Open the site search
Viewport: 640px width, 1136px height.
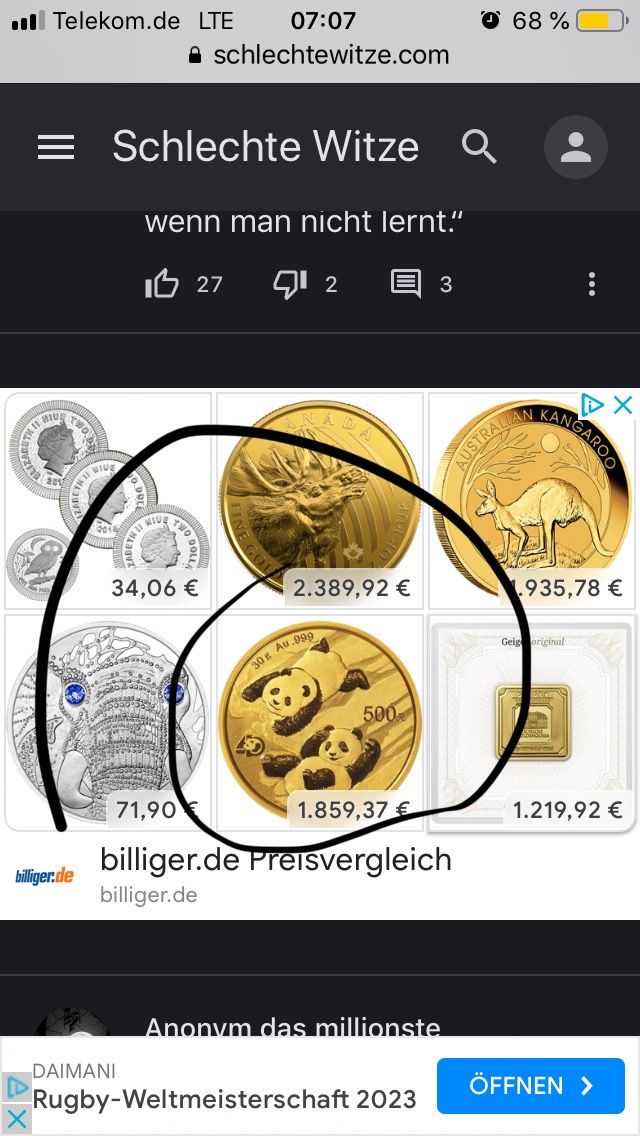tap(479, 148)
